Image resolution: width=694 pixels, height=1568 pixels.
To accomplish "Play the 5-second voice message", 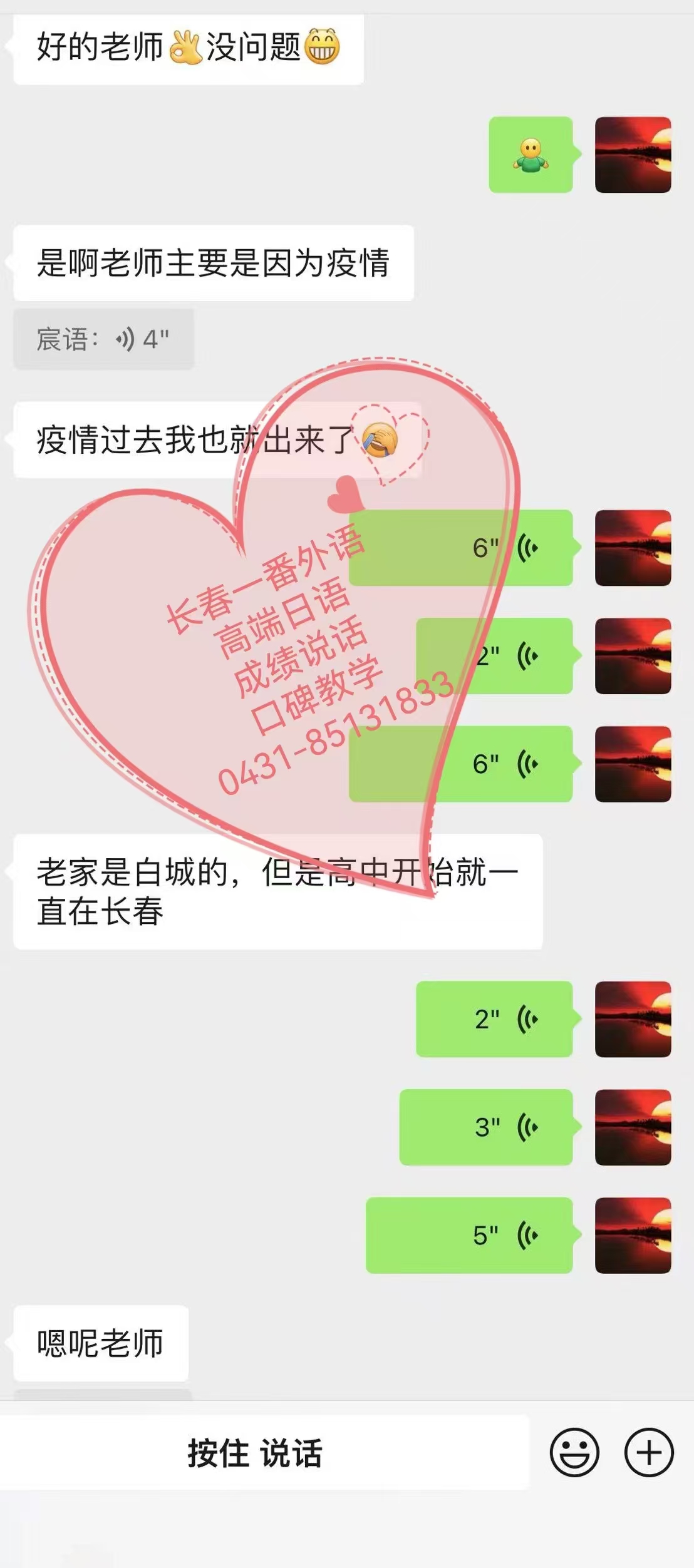I will point(469,1235).
